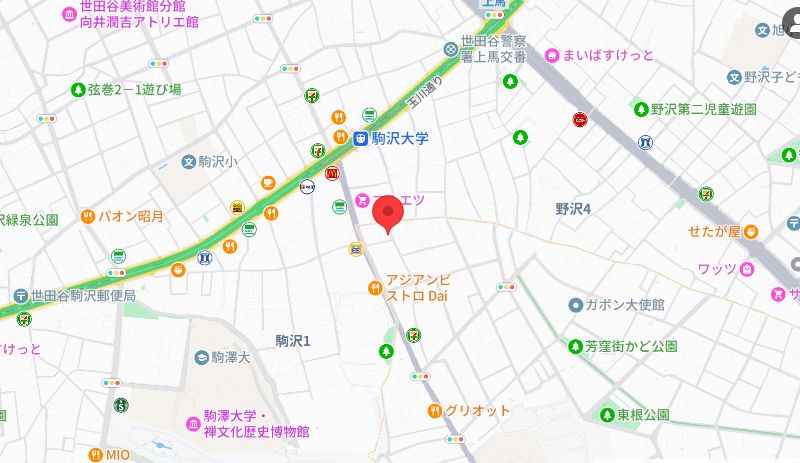Select the 世田谷駒沢郵便局 post office marker
The image size is (800, 463).
pos(21,295)
